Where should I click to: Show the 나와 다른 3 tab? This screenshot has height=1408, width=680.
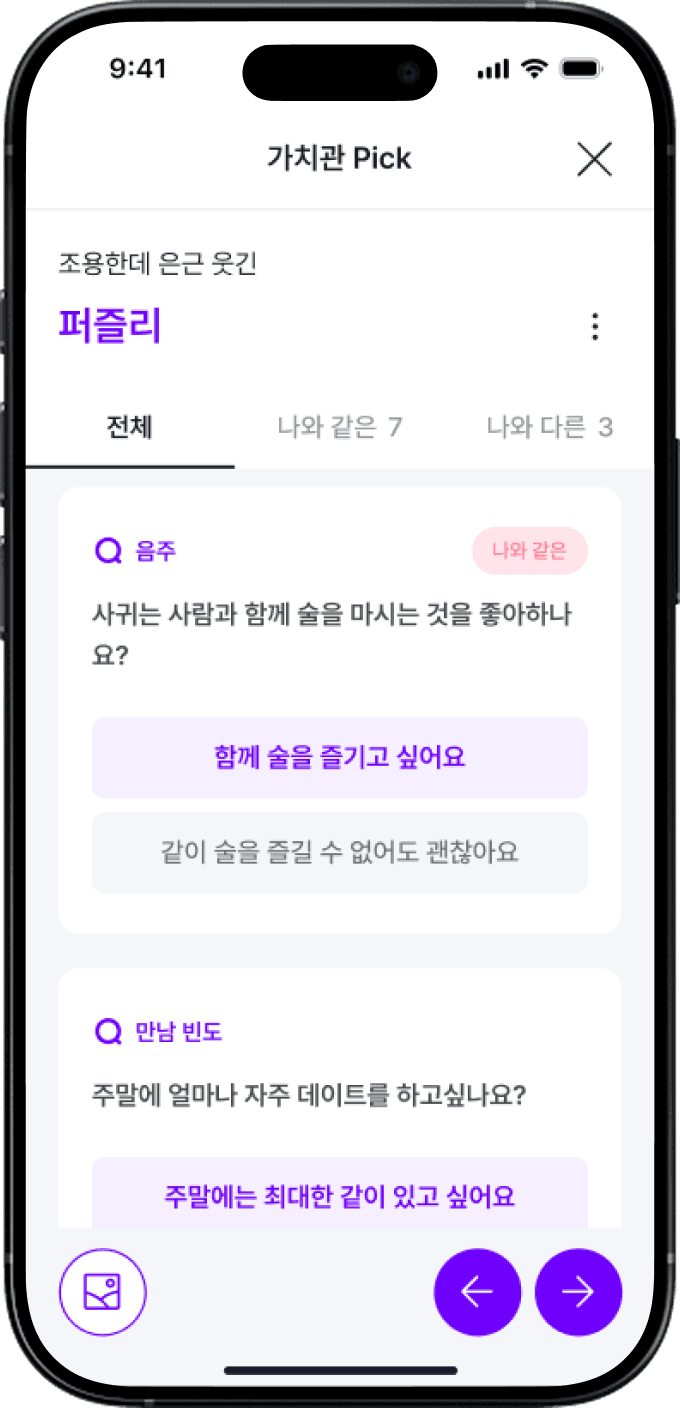pos(549,428)
